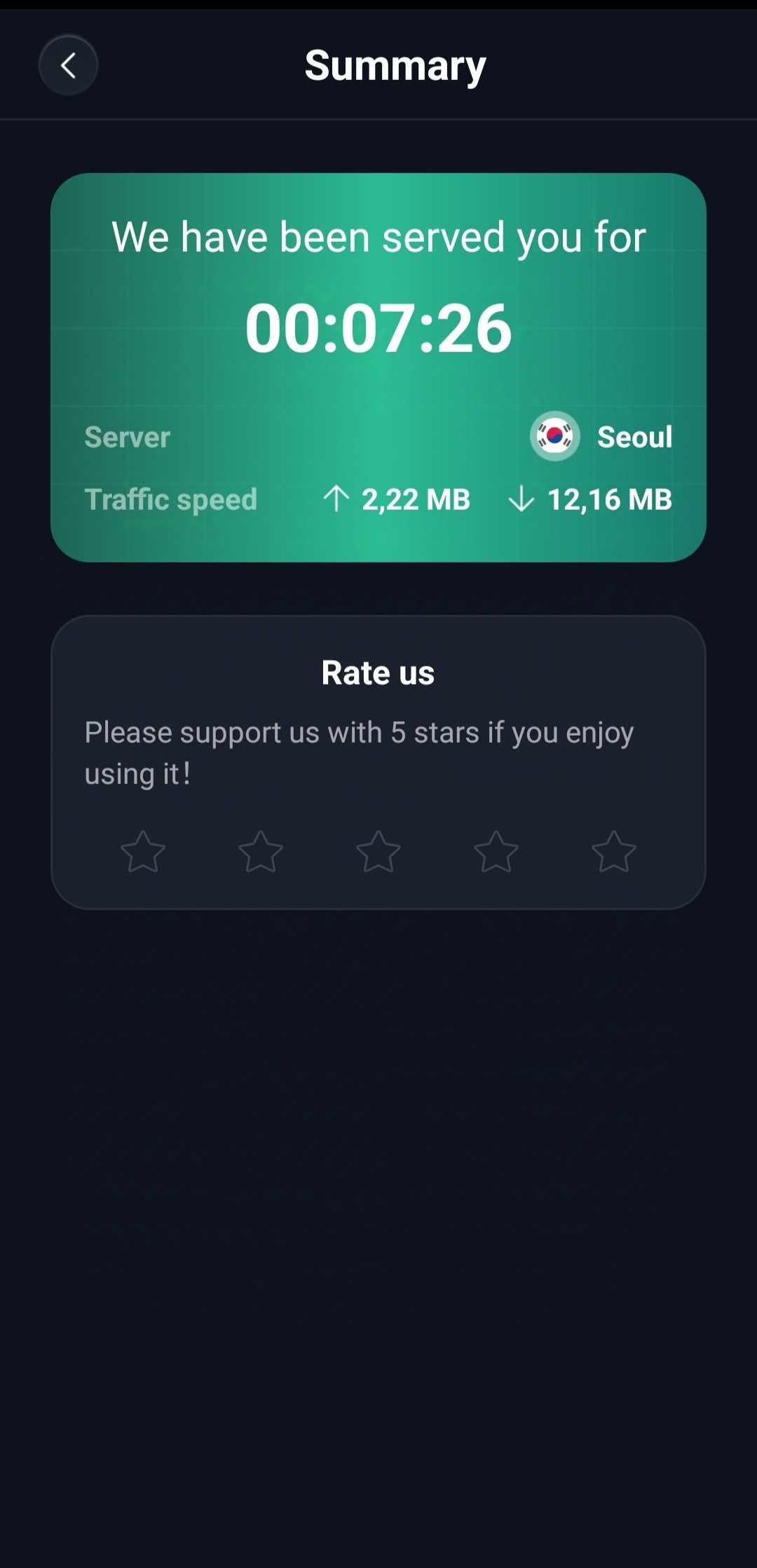Image resolution: width=757 pixels, height=1568 pixels.
Task: Go back using the arrow button
Action: [x=68, y=65]
